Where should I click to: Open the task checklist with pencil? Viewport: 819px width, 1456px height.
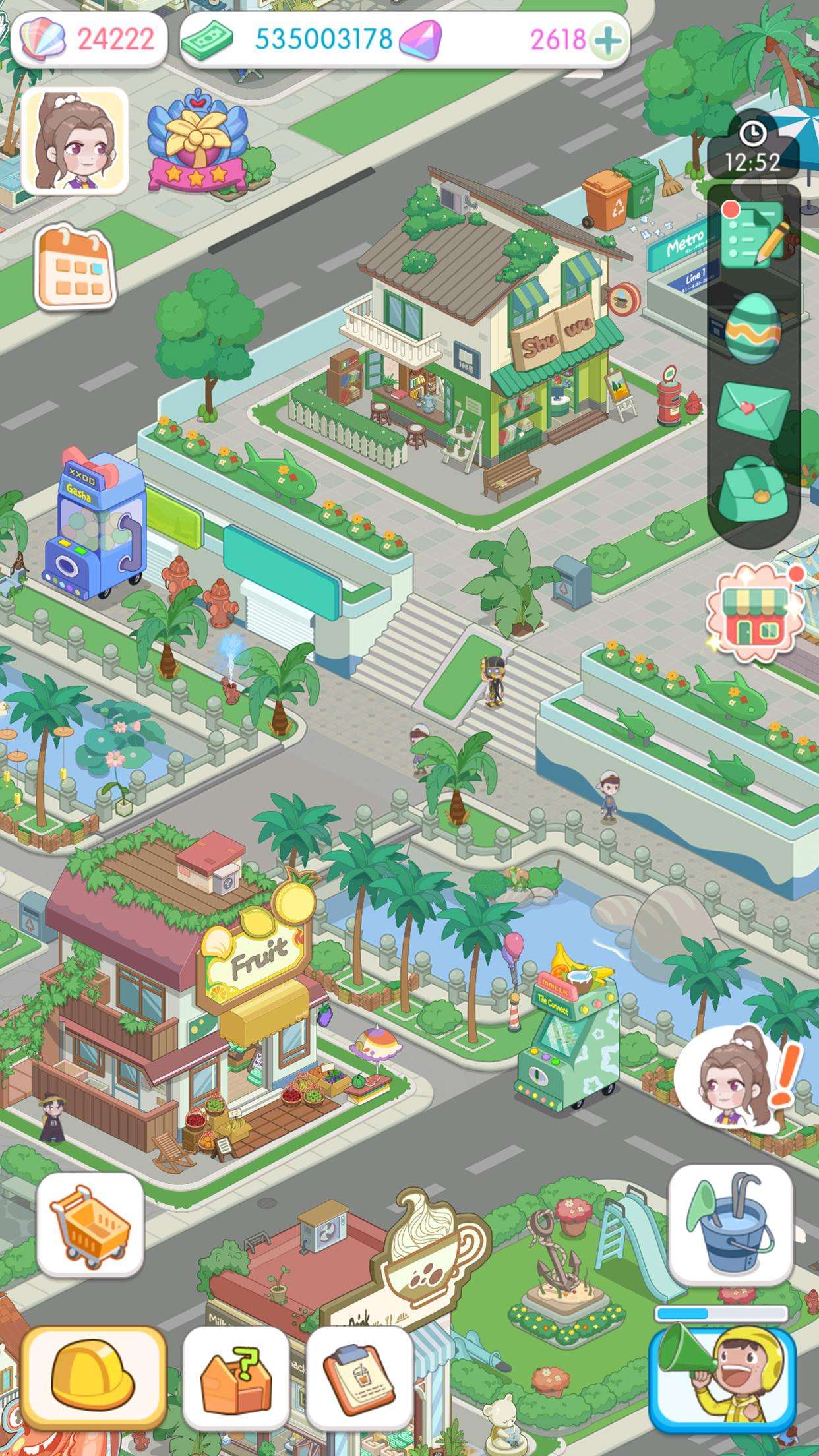[x=754, y=234]
